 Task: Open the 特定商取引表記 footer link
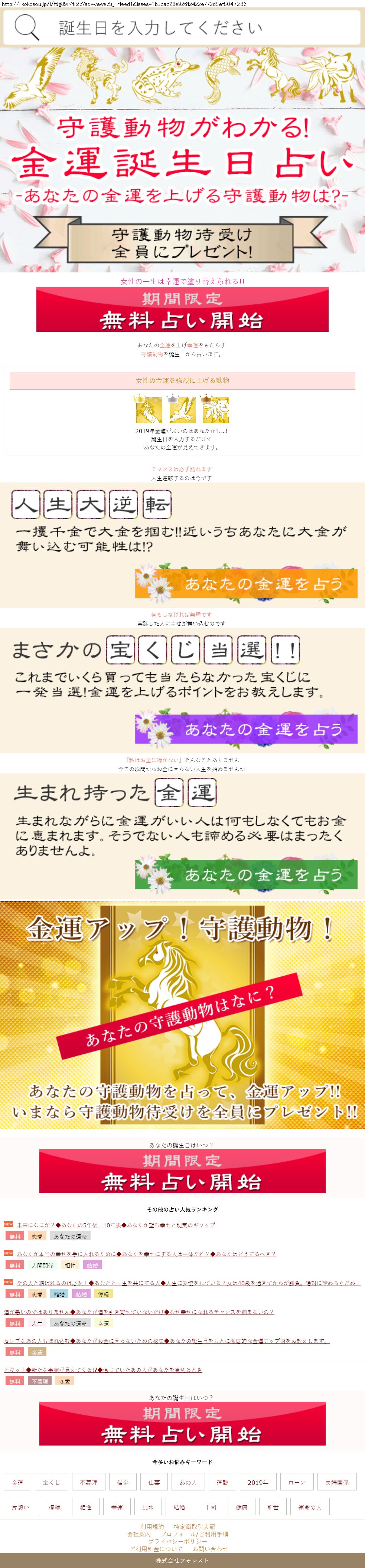point(195,1526)
